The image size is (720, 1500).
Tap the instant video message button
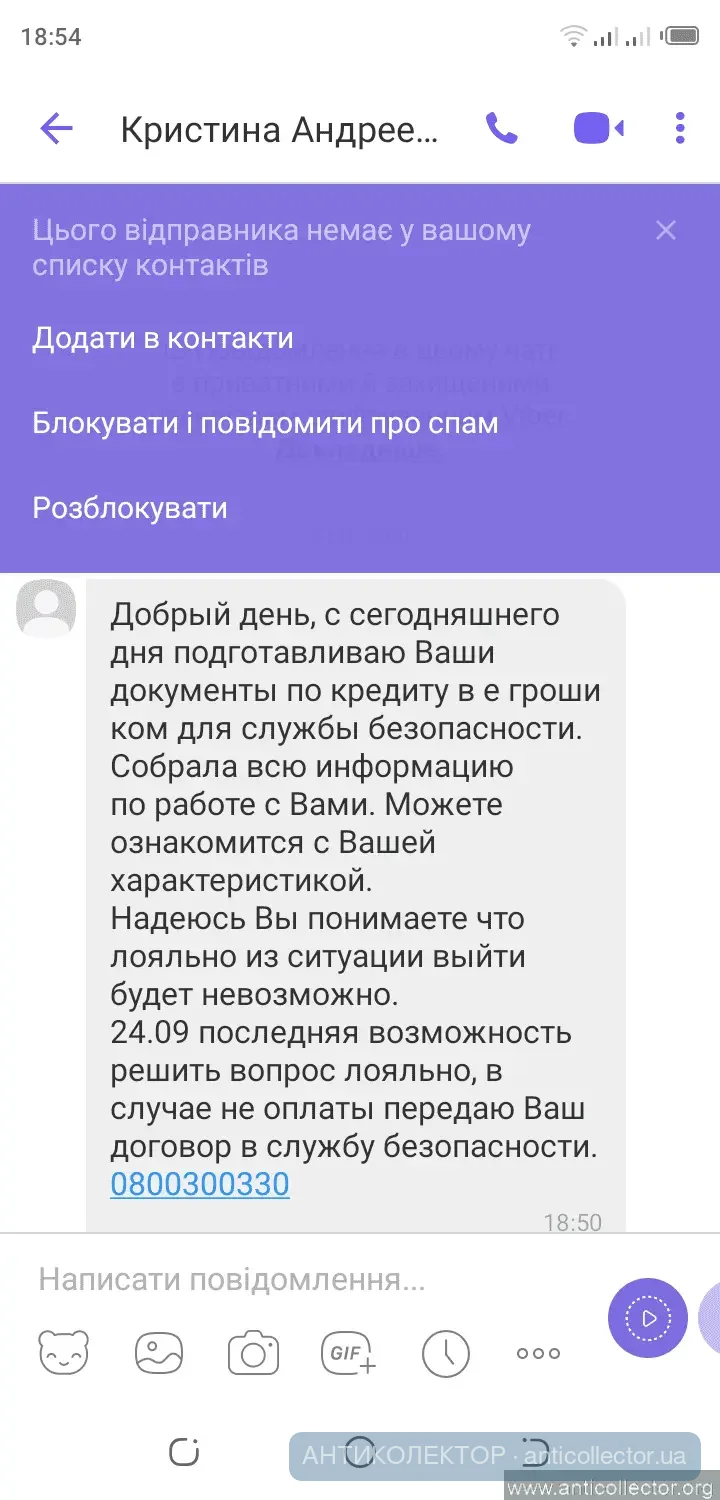(x=647, y=1317)
